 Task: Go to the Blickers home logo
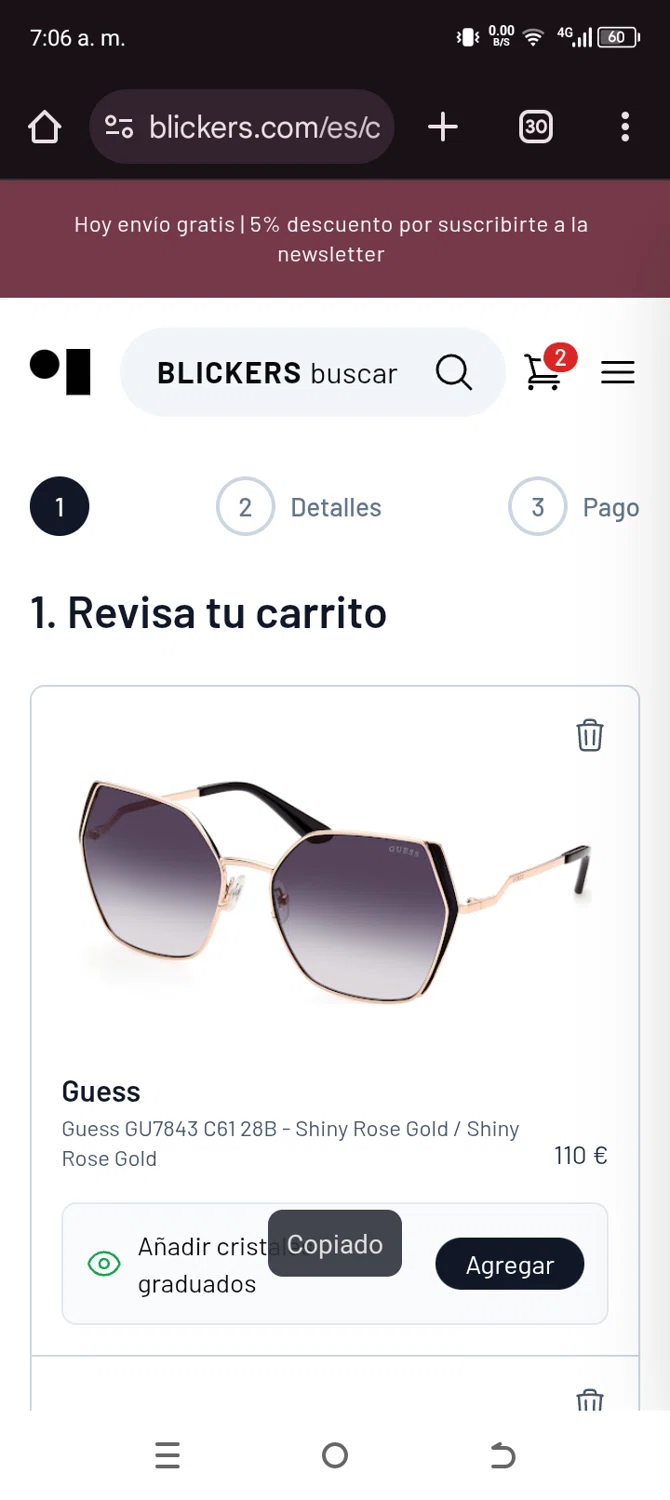pyautogui.click(x=61, y=372)
